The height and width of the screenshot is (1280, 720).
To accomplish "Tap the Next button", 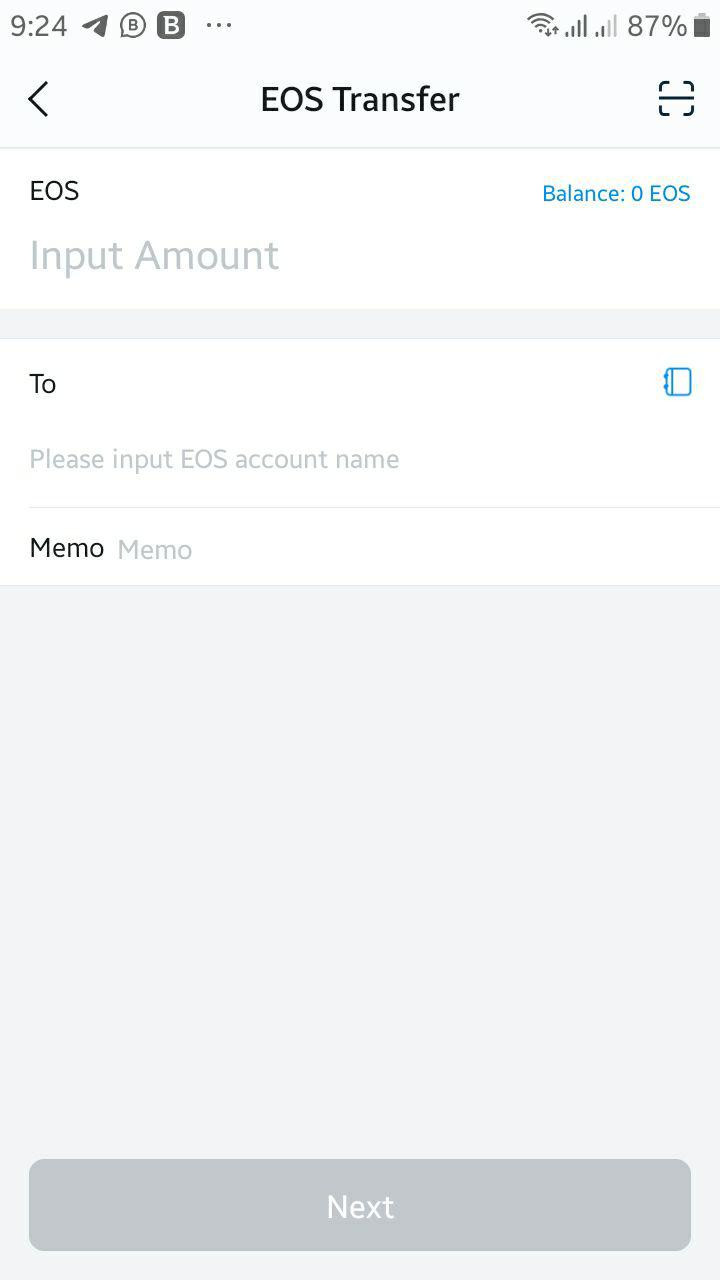I will point(360,1205).
